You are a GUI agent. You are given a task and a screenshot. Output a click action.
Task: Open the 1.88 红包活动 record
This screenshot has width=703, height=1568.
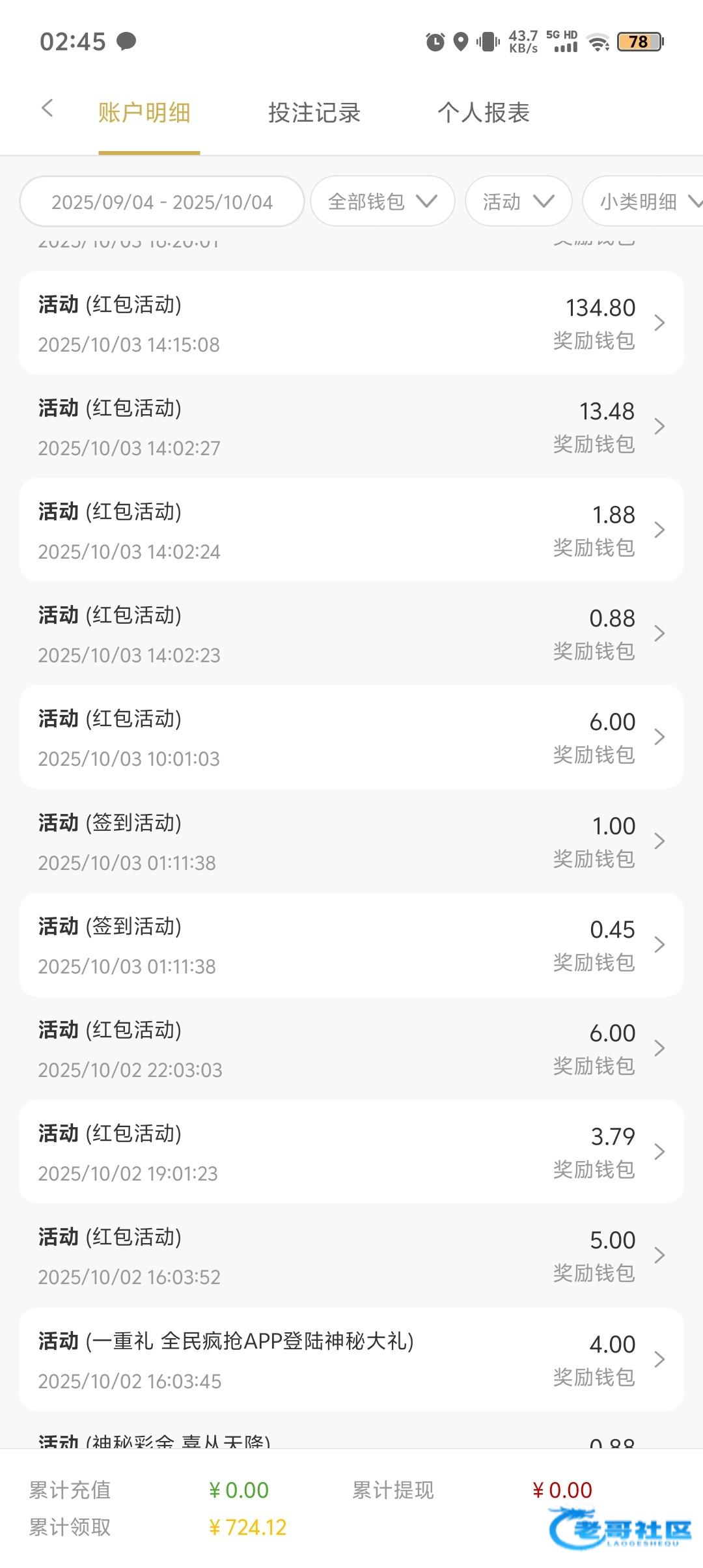click(351, 530)
